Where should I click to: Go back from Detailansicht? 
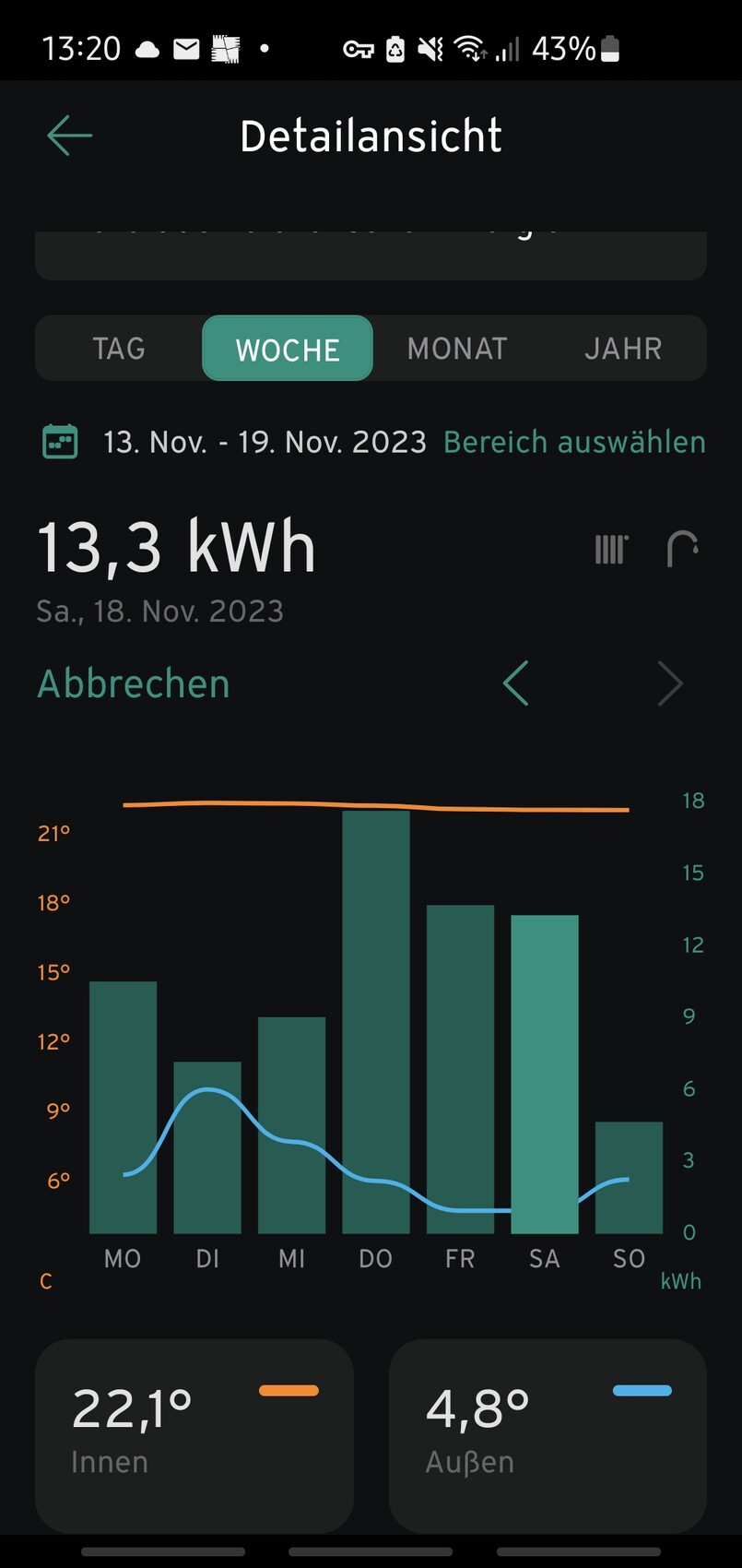(x=69, y=136)
